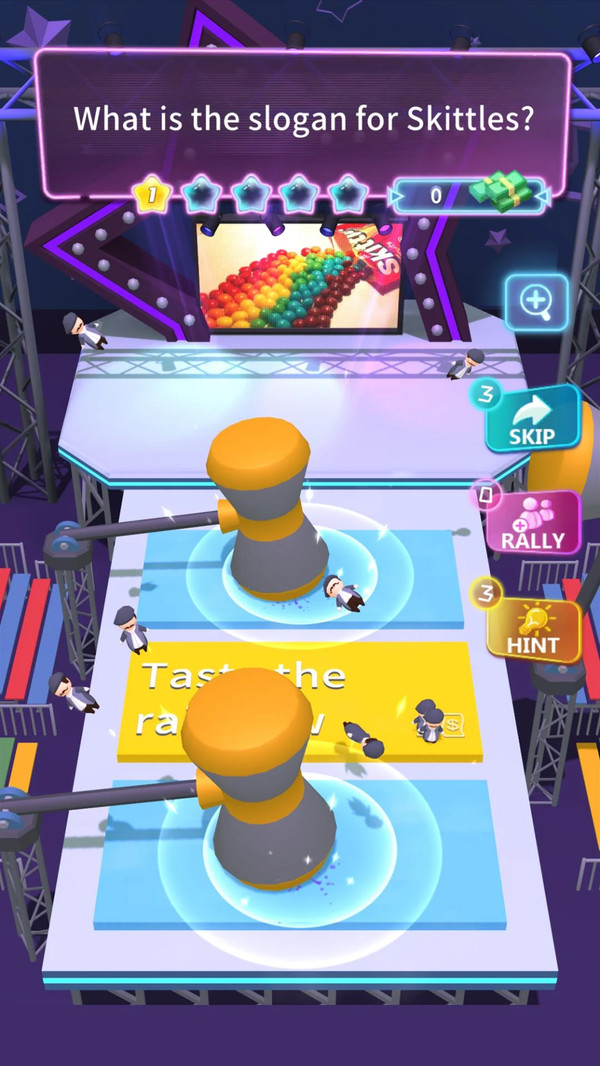Skip this question
This screenshot has height=1066, width=600.
click(x=533, y=420)
